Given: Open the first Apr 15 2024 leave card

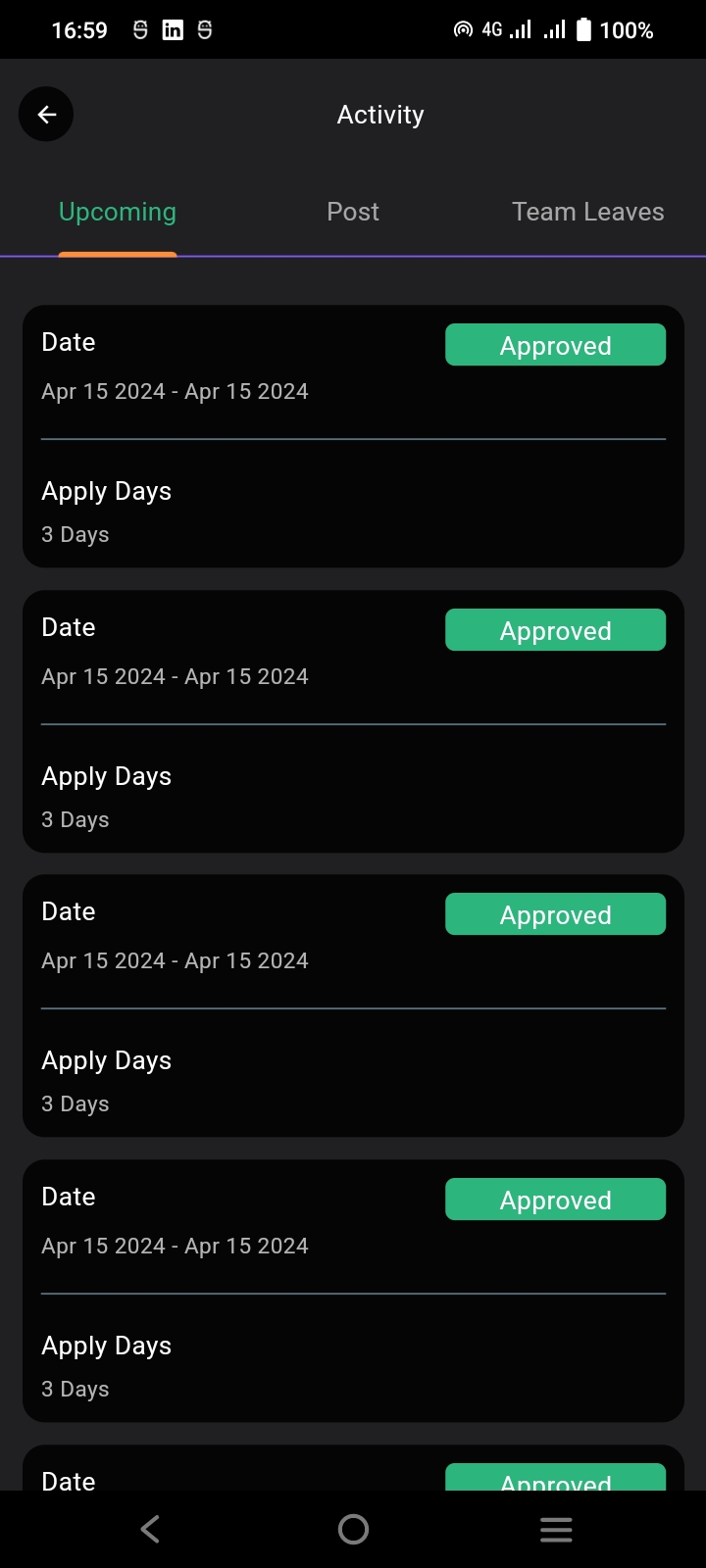Looking at the screenshot, I should click(353, 436).
